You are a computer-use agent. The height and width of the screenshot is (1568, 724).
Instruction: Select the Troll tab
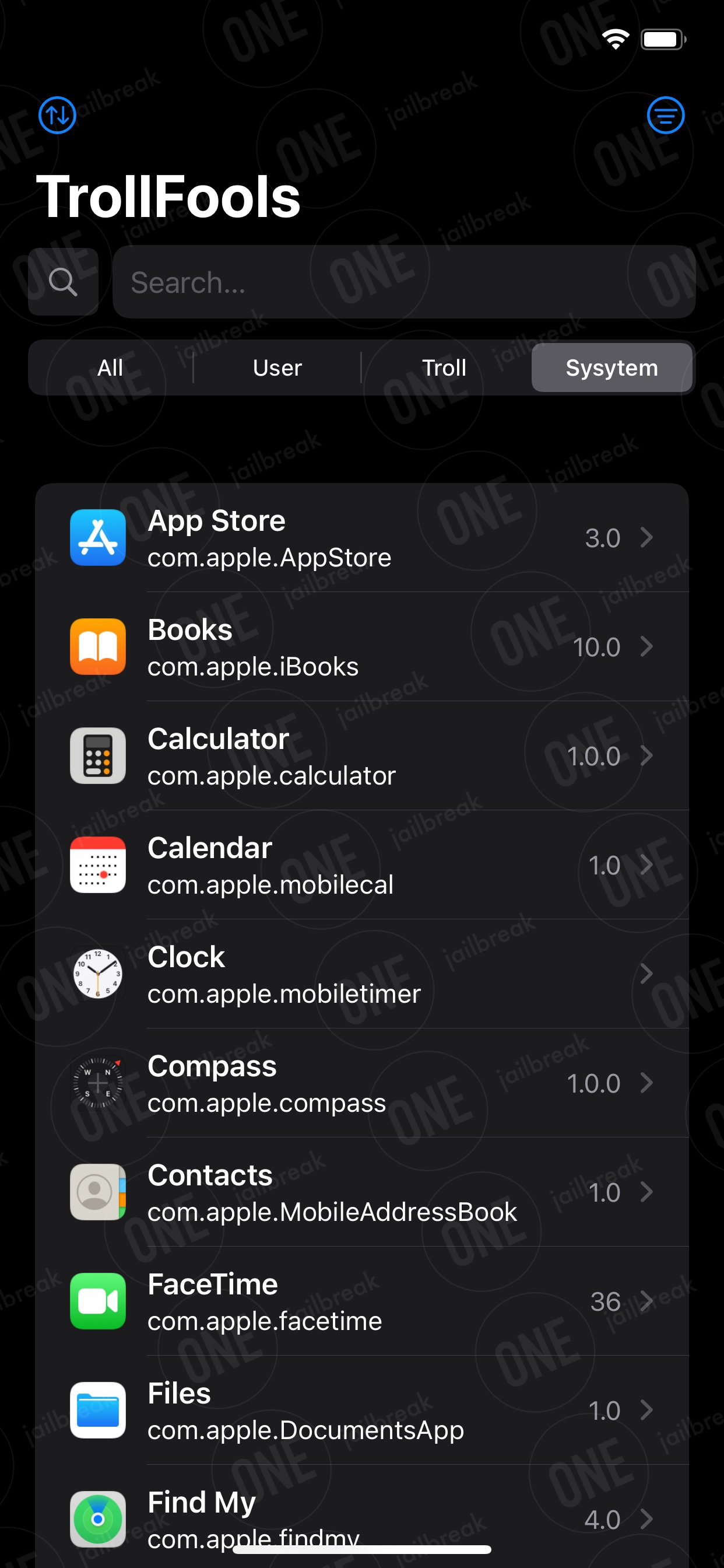pos(445,367)
